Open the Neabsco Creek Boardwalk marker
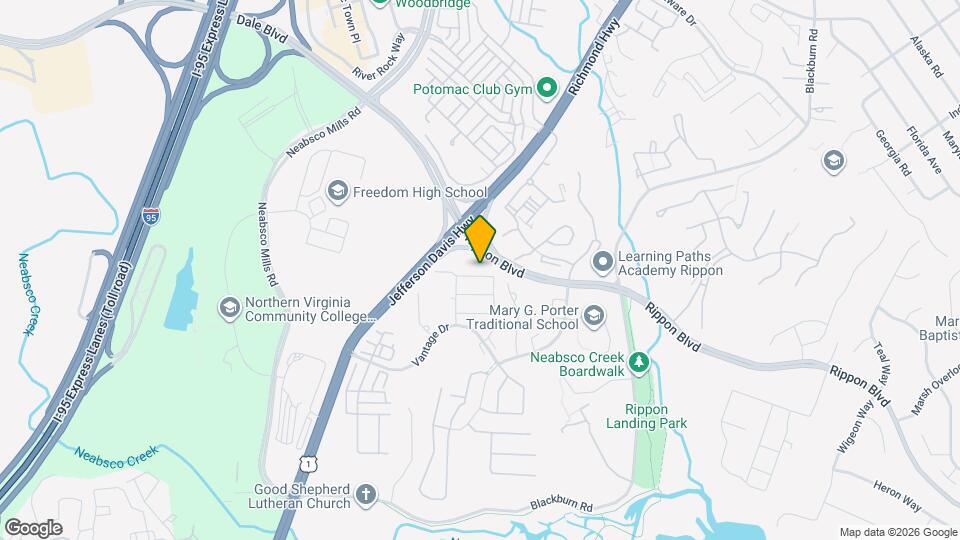The height and width of the screenshot is (540, 960). click(639, 362)
